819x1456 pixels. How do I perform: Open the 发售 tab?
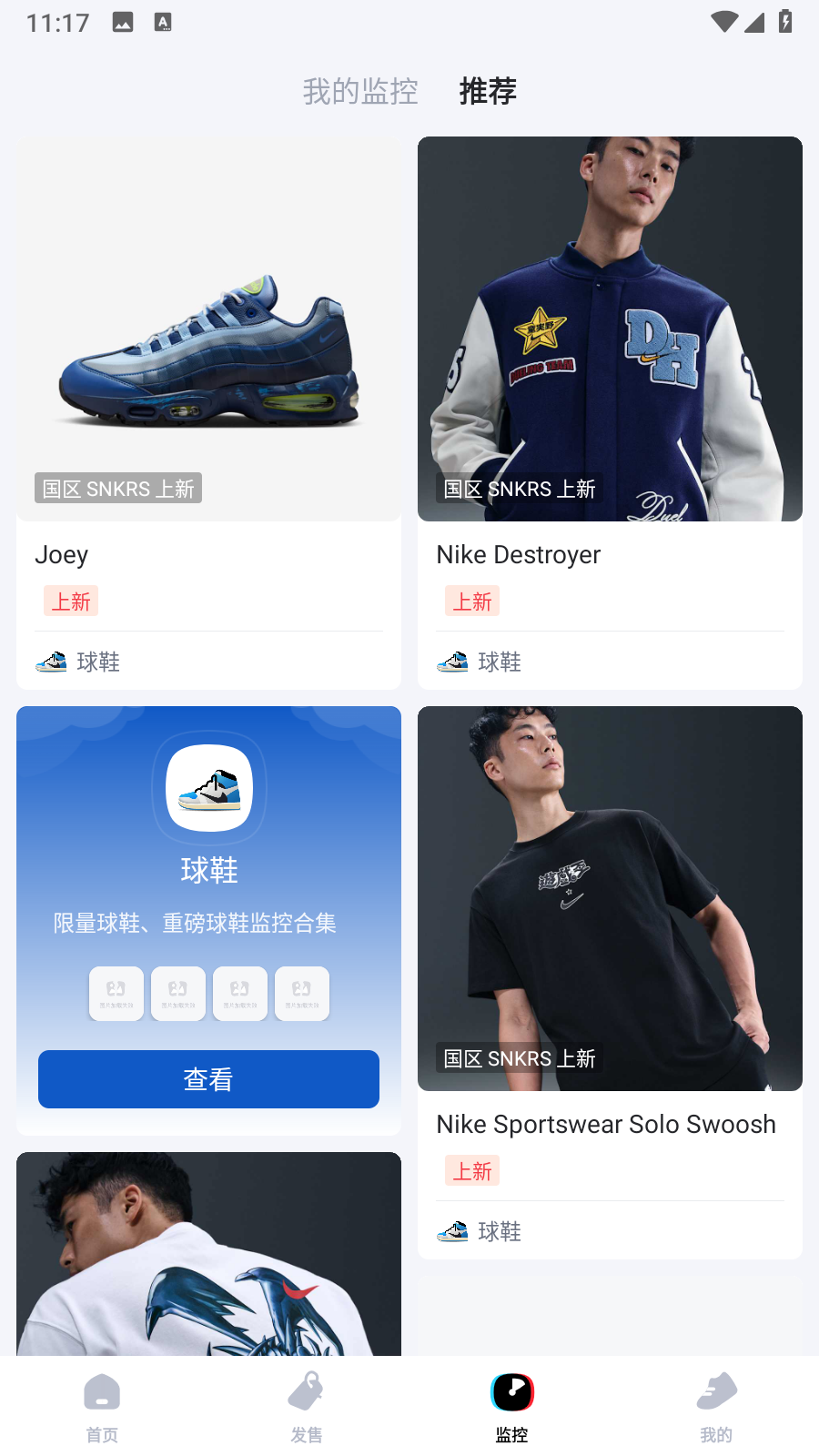(x=307, y=1408)
